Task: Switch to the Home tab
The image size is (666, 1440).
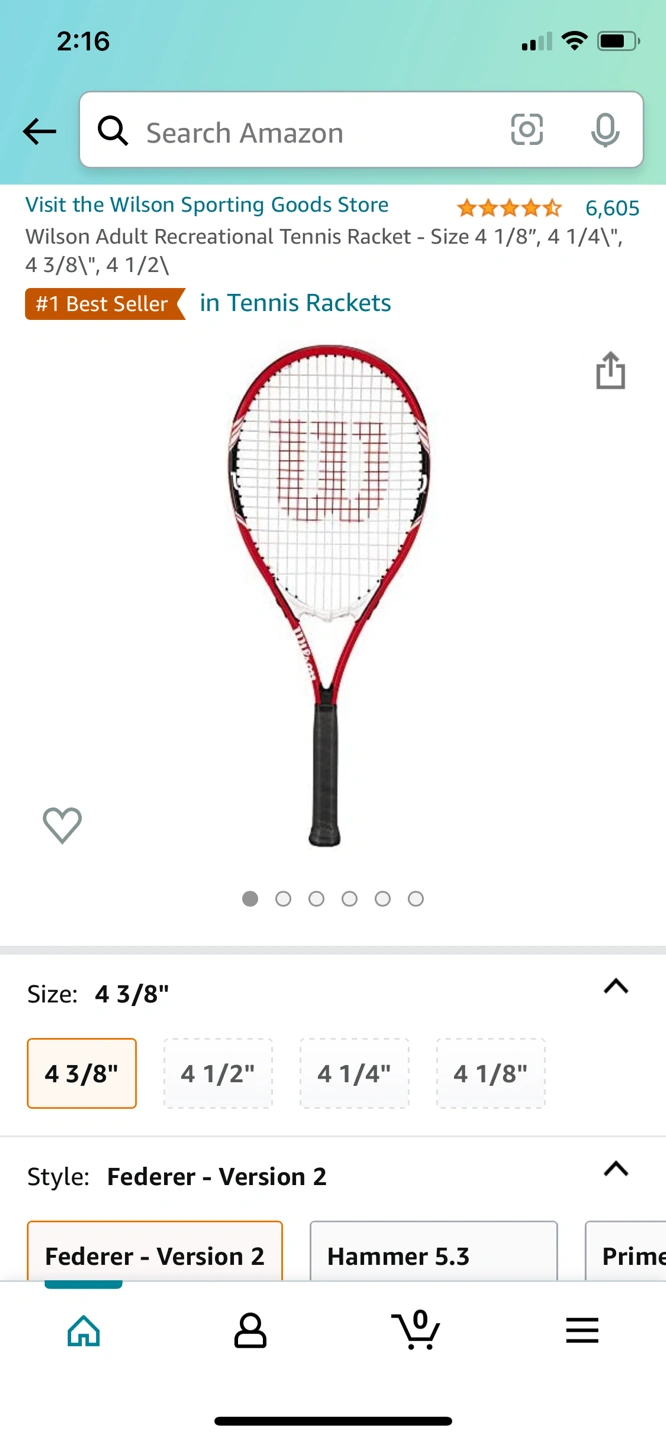Action: pos(83,1330)
